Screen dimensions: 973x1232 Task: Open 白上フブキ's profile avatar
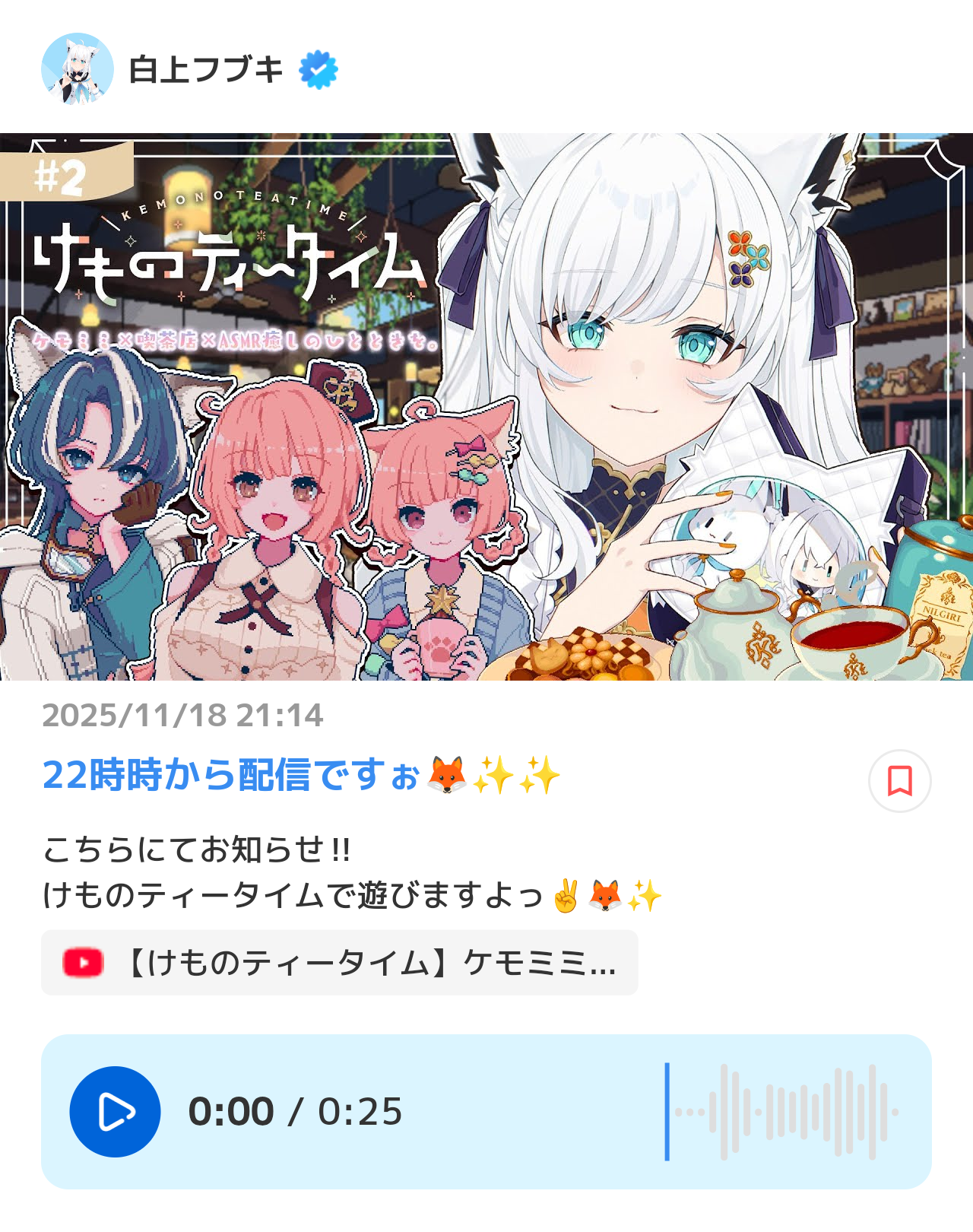[x=77, y=69]
